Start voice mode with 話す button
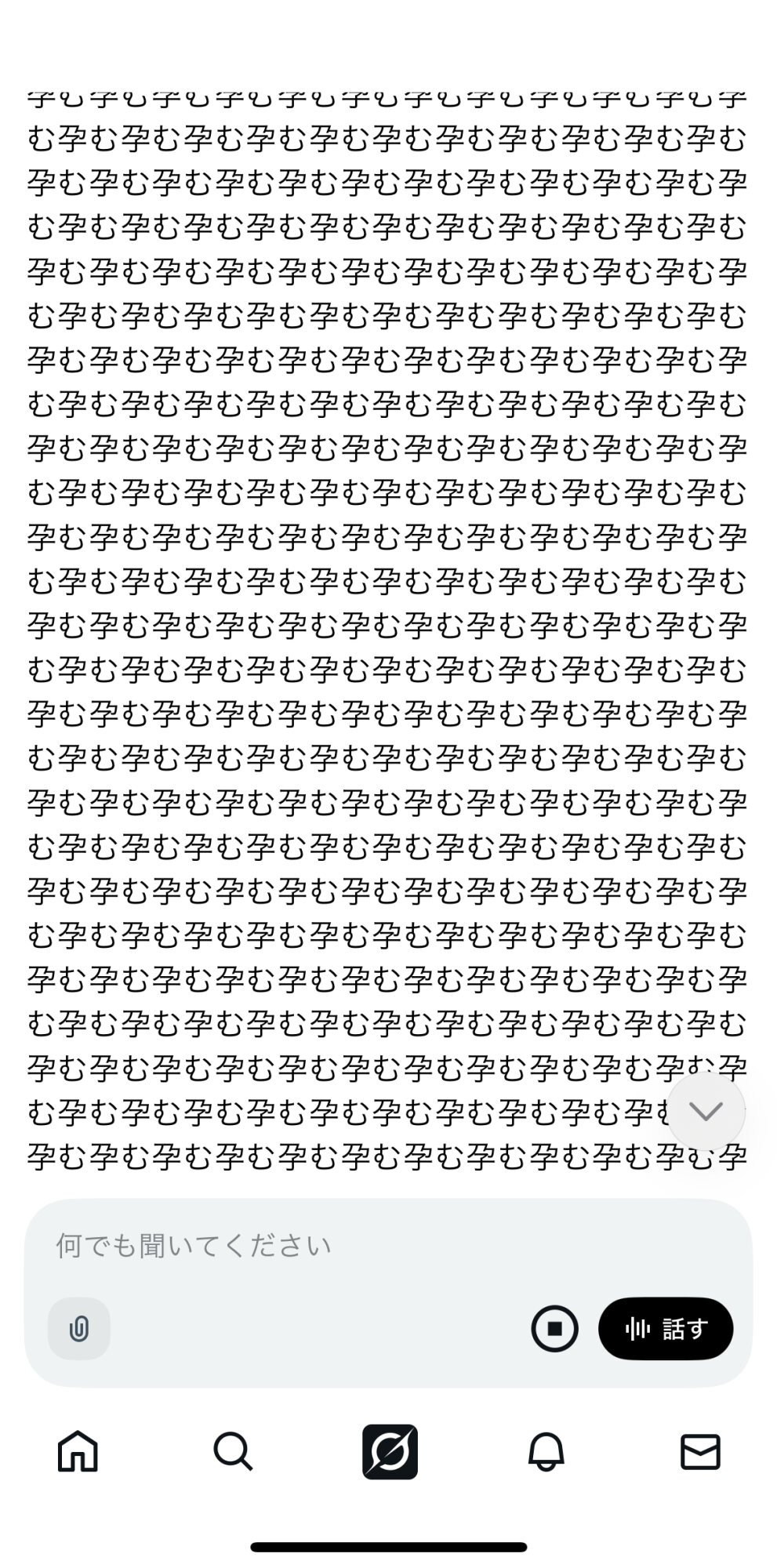777x1568 pixels. (666, 1329)
